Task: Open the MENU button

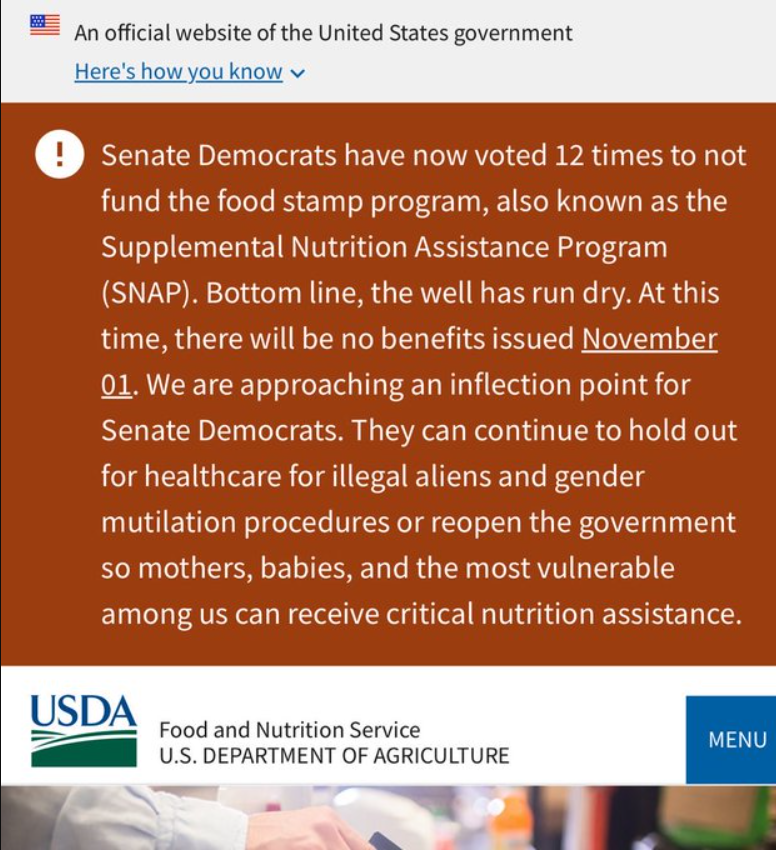Action: click(736, 740)
